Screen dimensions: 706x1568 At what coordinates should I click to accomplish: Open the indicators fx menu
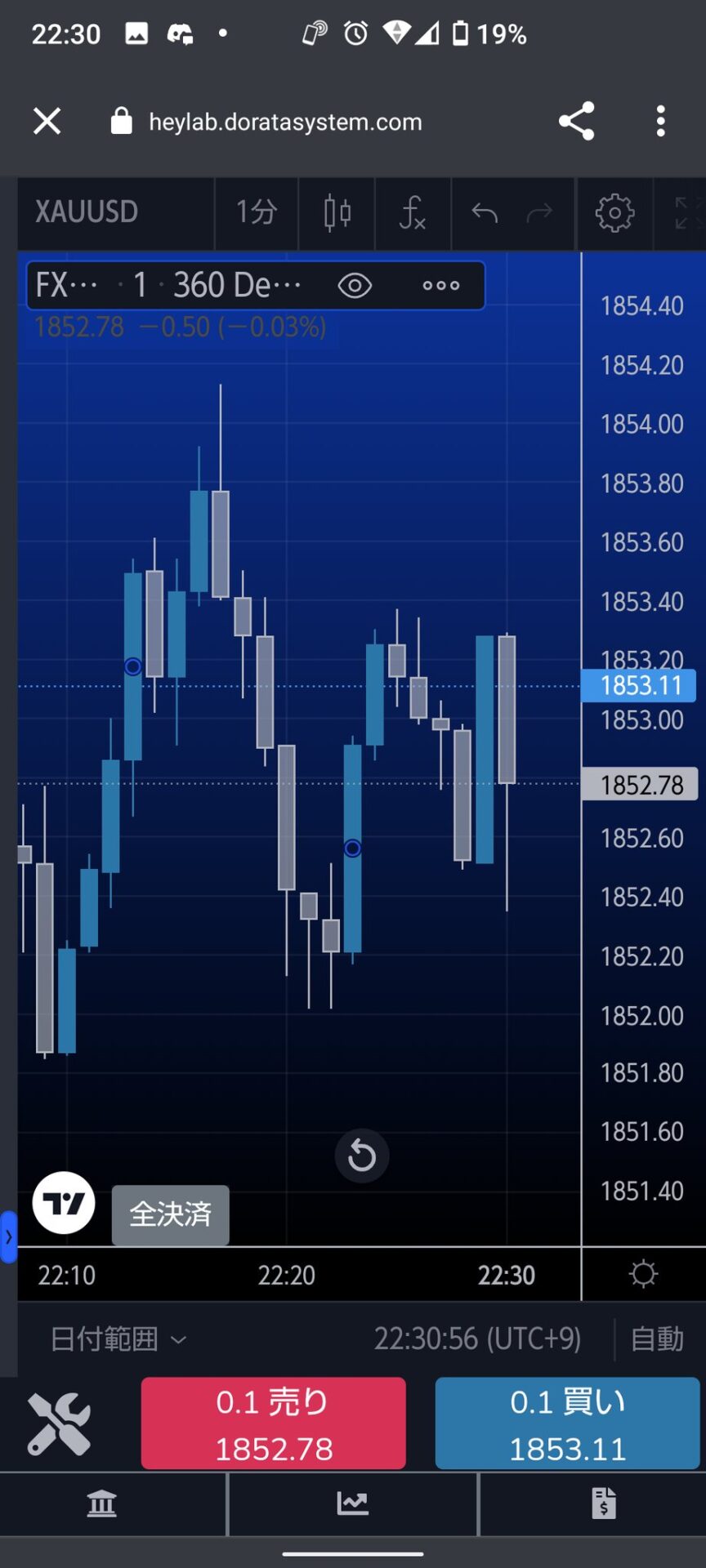point(413,212)
